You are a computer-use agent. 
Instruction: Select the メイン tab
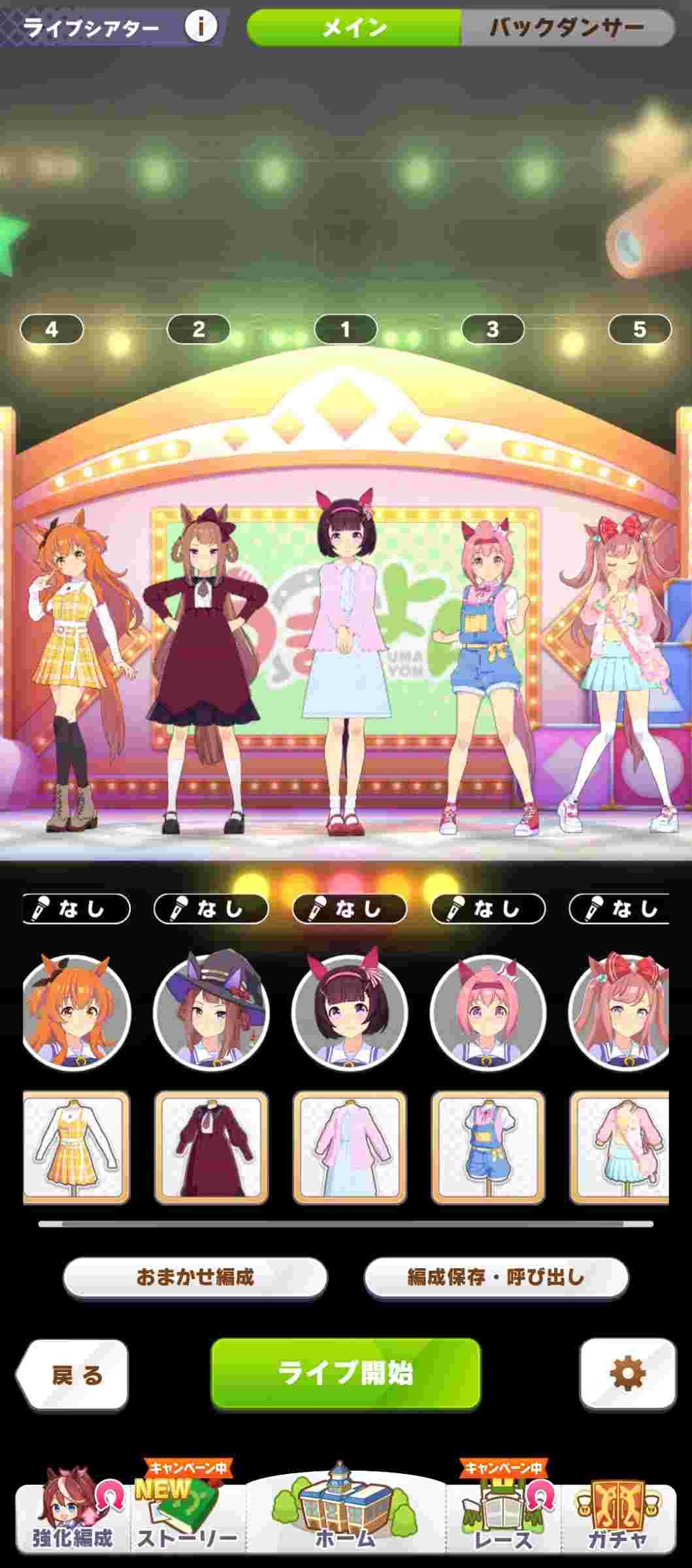point(354,27)
